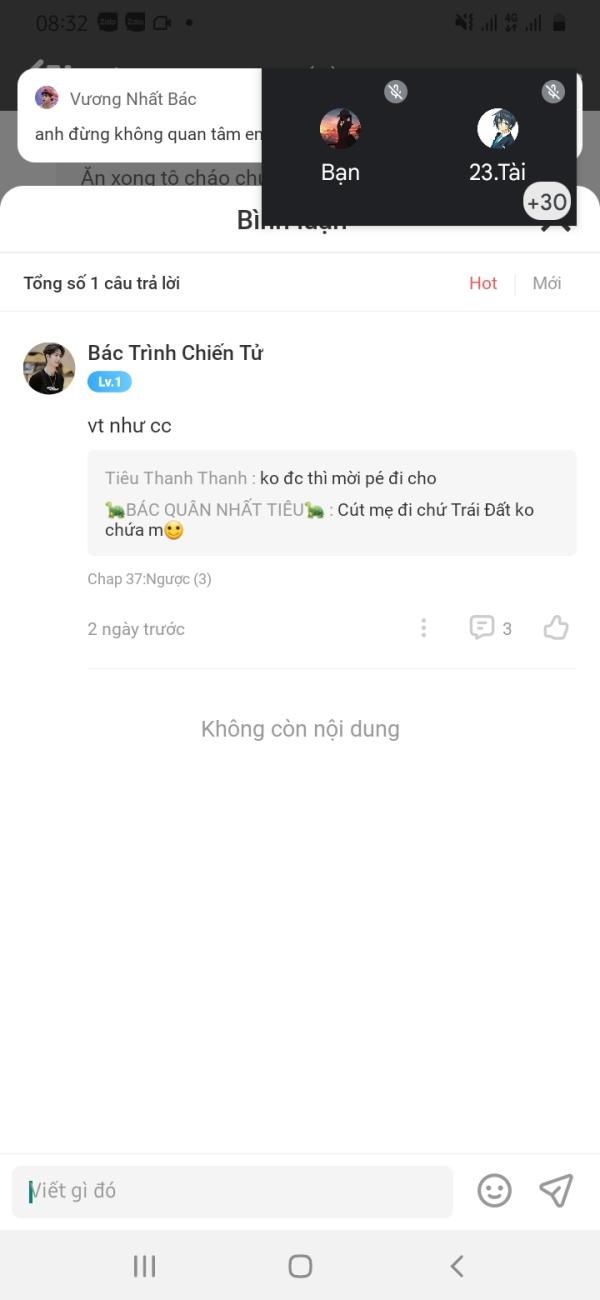Send the comment with the paper plane

(x=556, y=1190)
